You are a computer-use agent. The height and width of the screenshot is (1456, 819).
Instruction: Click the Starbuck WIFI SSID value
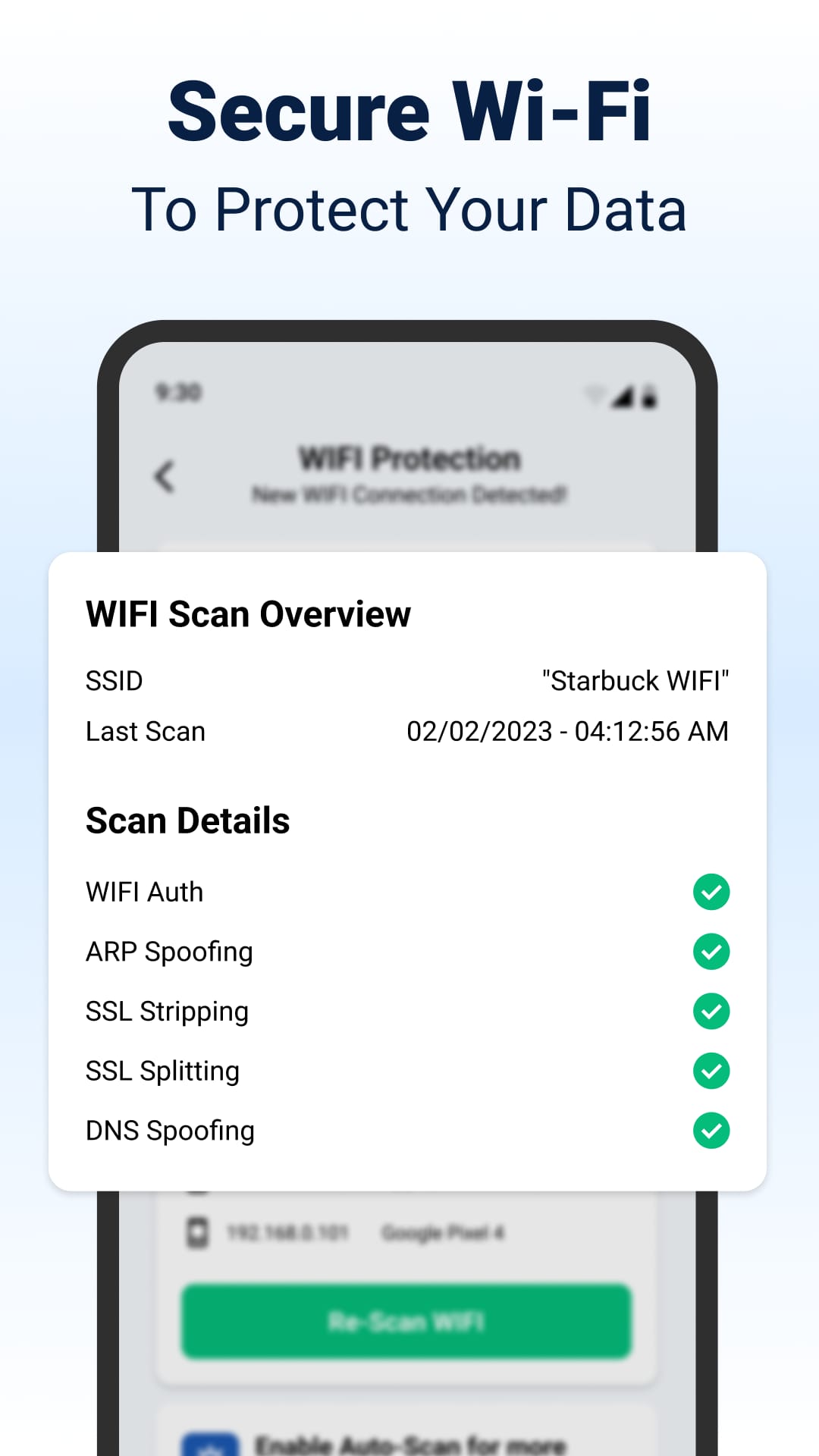pyautogui.click(x=635, y=680)
